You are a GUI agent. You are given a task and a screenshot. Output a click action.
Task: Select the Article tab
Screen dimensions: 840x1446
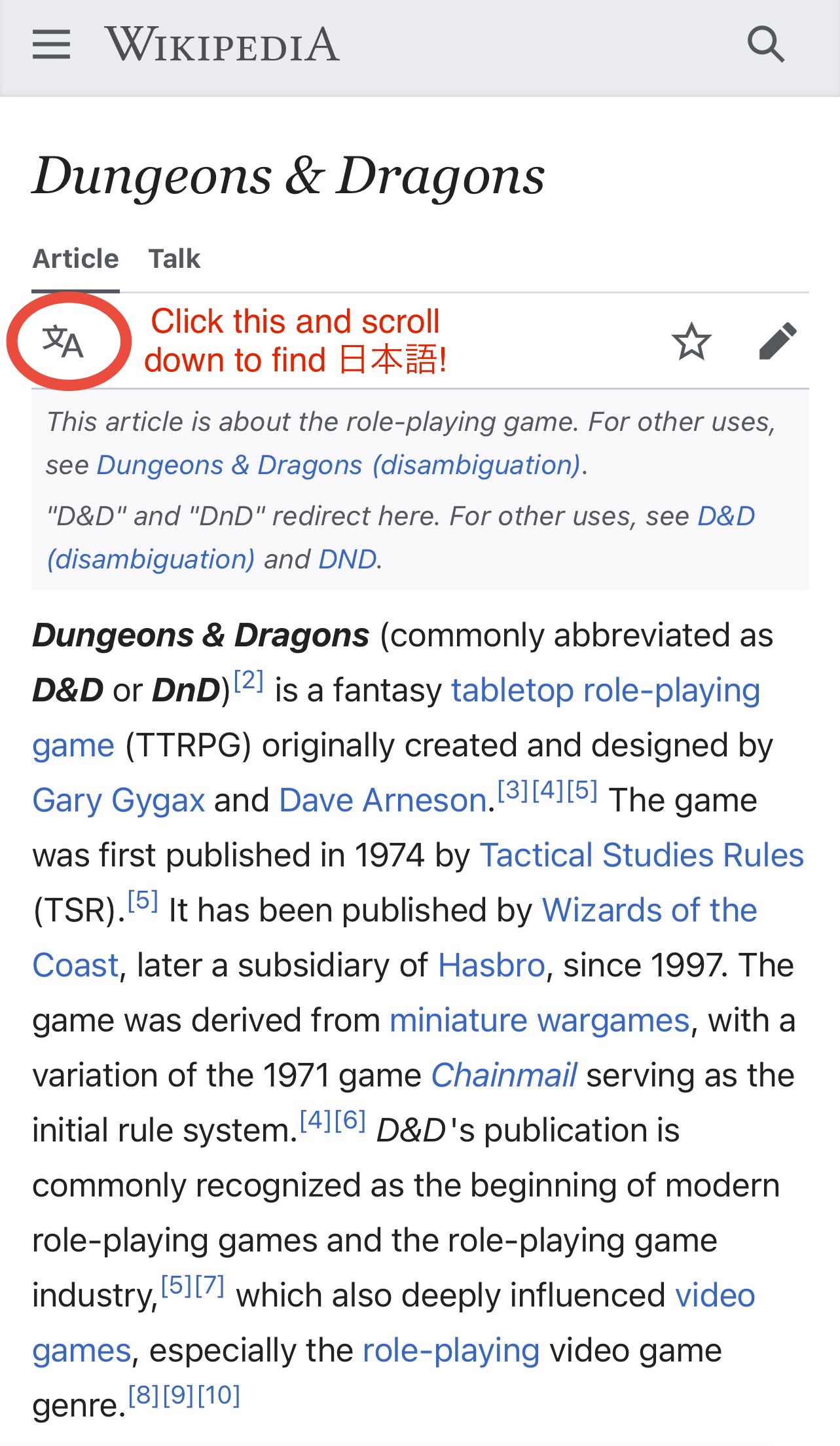point(76,259)
